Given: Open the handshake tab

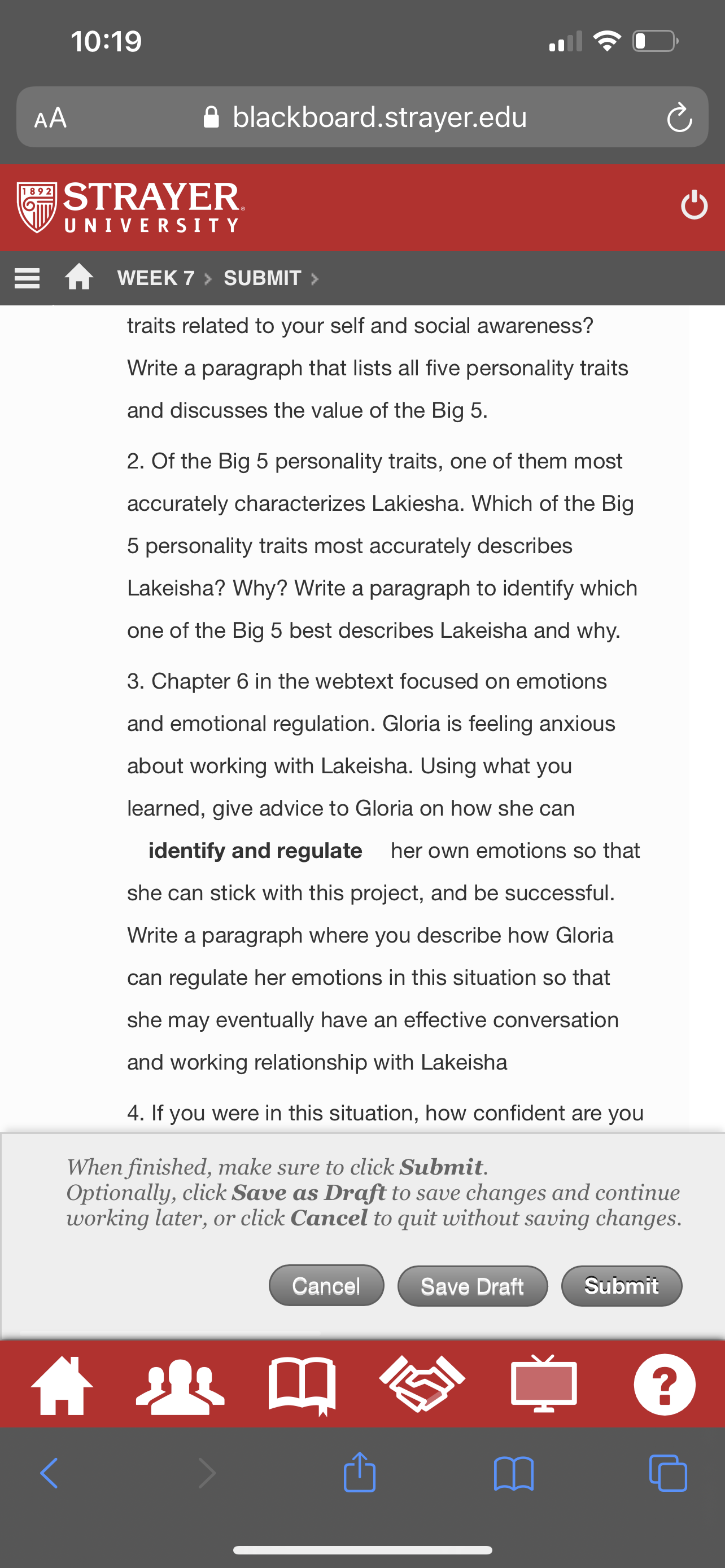Looking at the screenshot, I should coord(422,1384).
